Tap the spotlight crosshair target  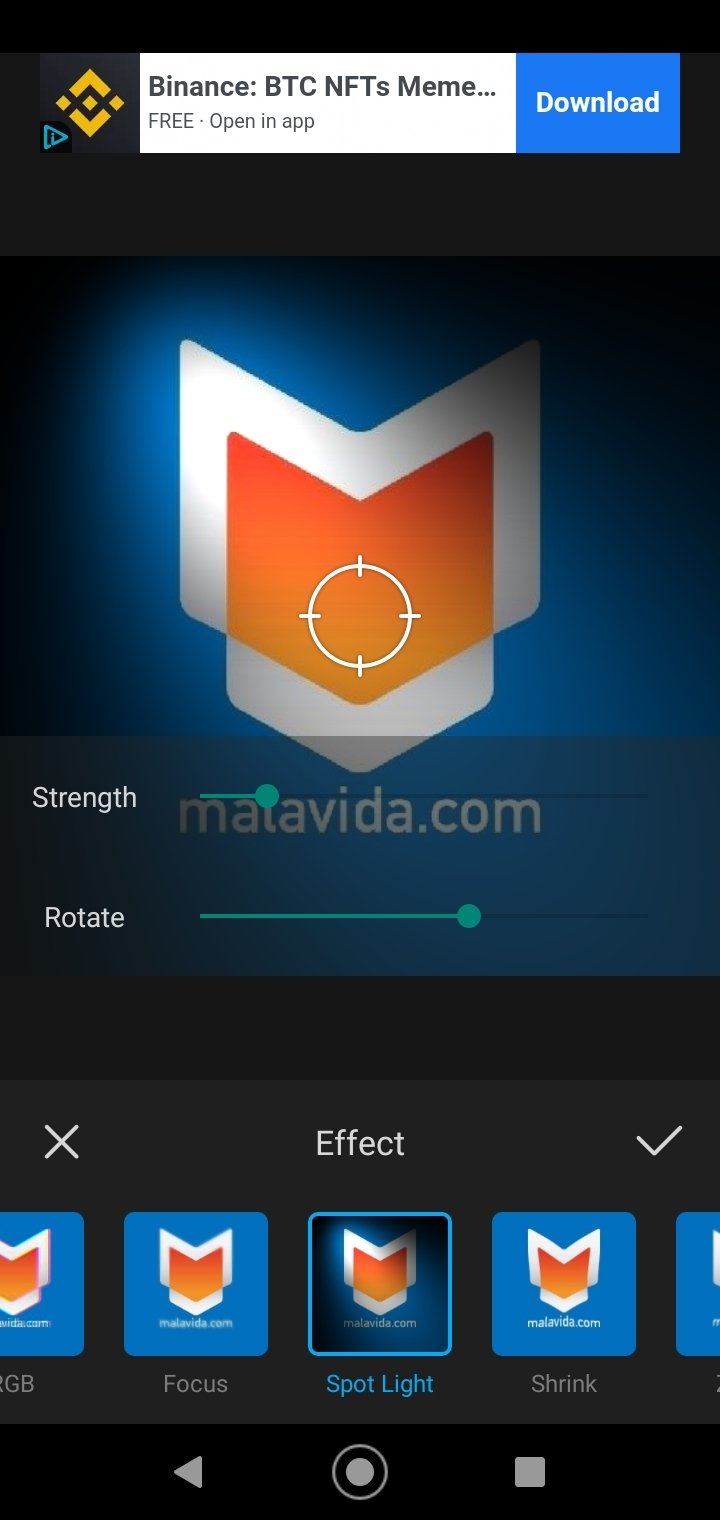pos(360,615)
